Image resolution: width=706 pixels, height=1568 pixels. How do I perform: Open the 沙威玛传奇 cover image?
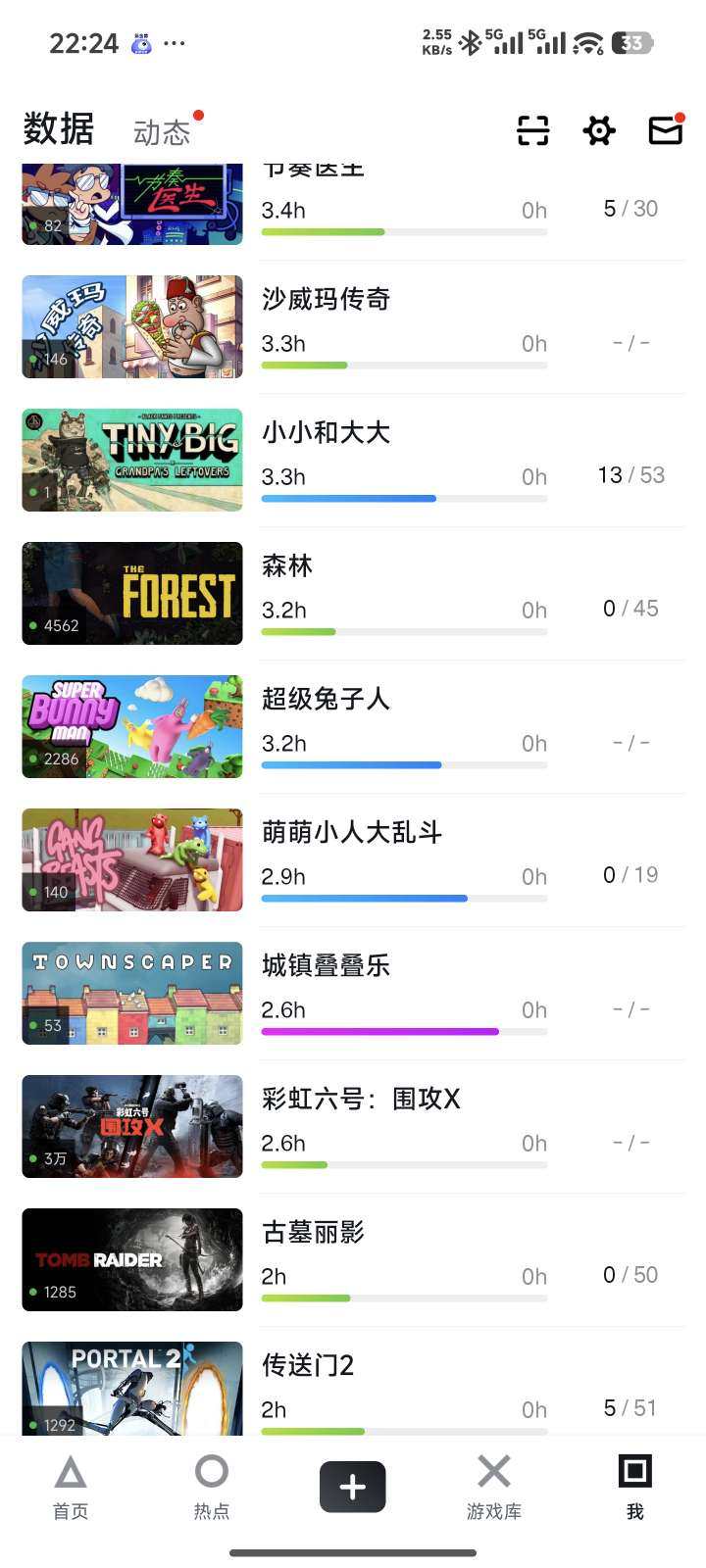(x=131, y=326)
